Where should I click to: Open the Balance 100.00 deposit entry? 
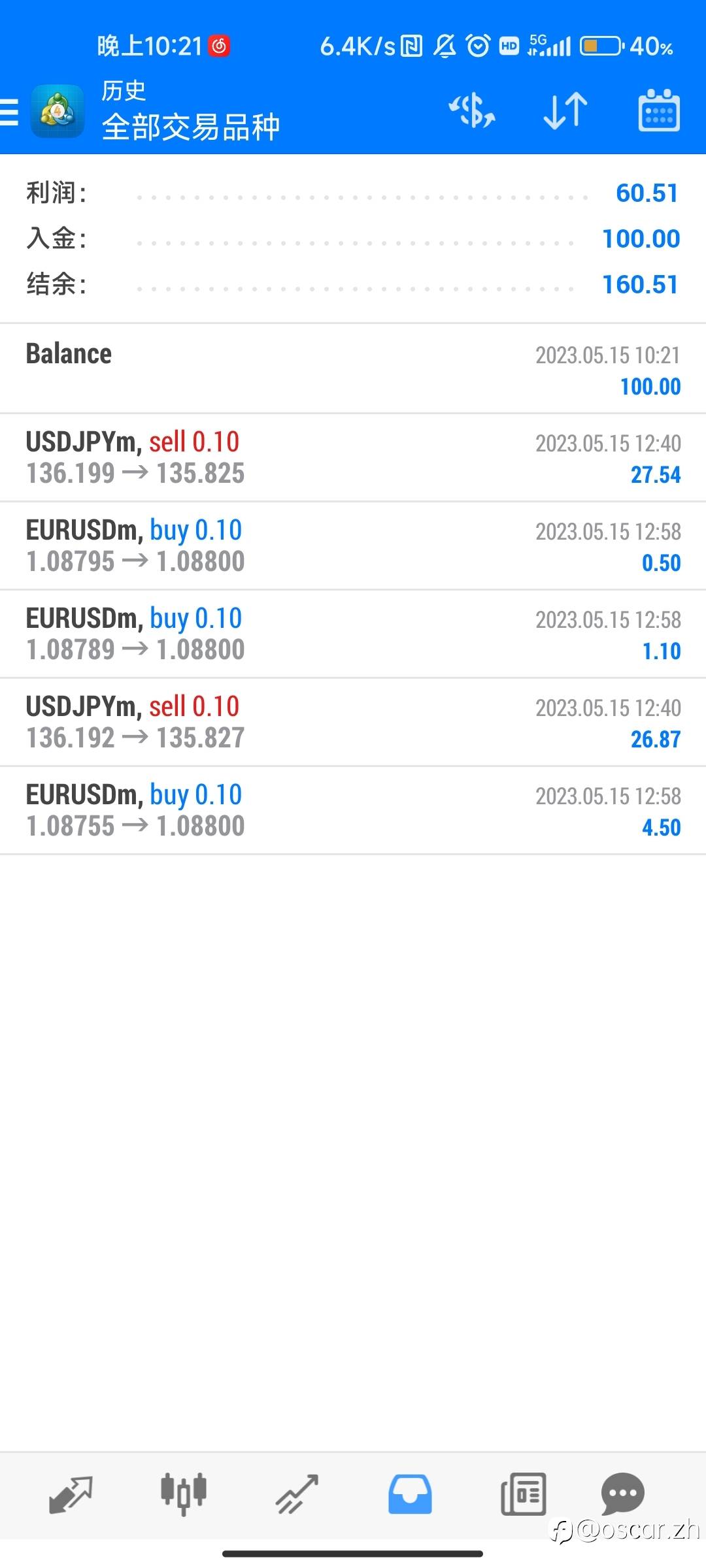pyautogui.click(x=353, y=369)
